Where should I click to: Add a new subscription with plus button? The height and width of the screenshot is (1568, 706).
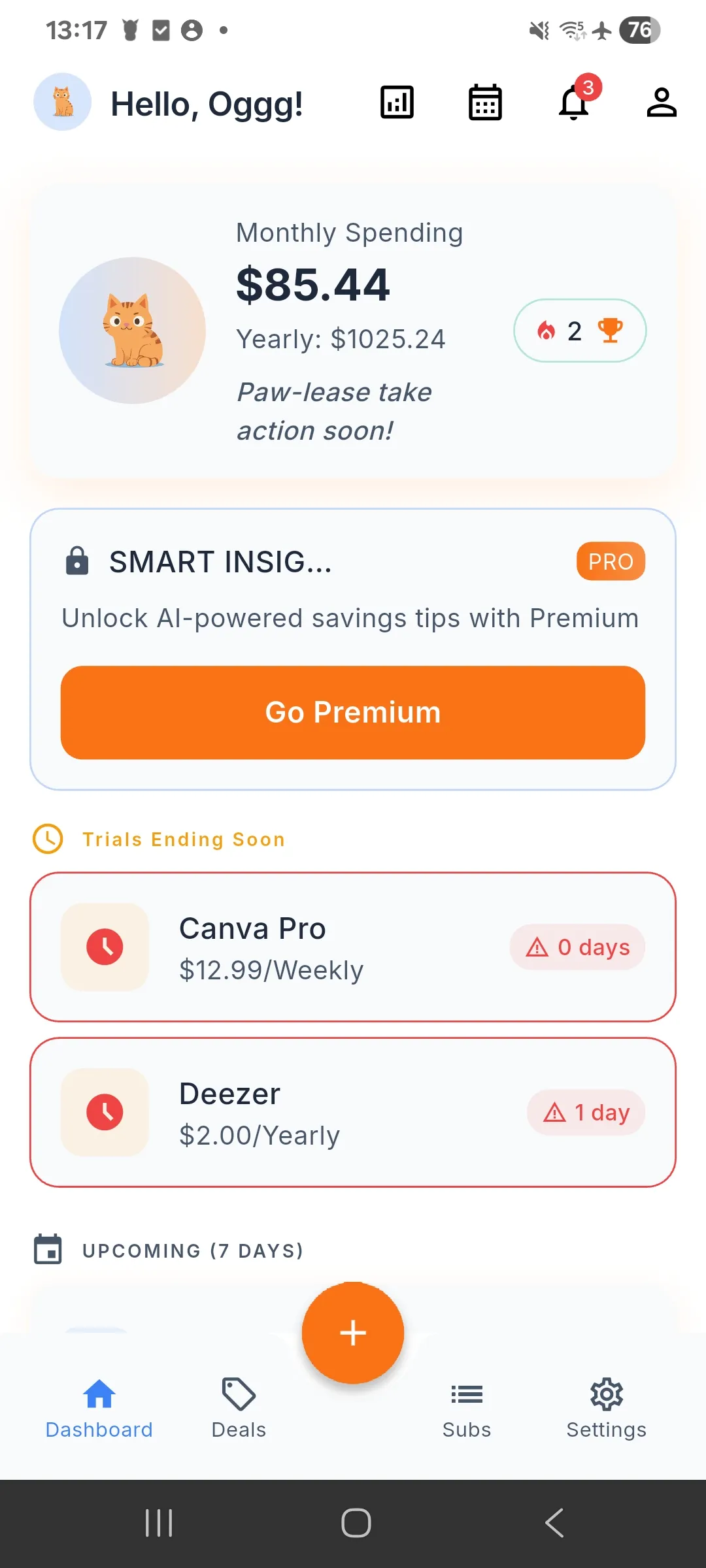pyautogui.click(x=353, y=1333)
